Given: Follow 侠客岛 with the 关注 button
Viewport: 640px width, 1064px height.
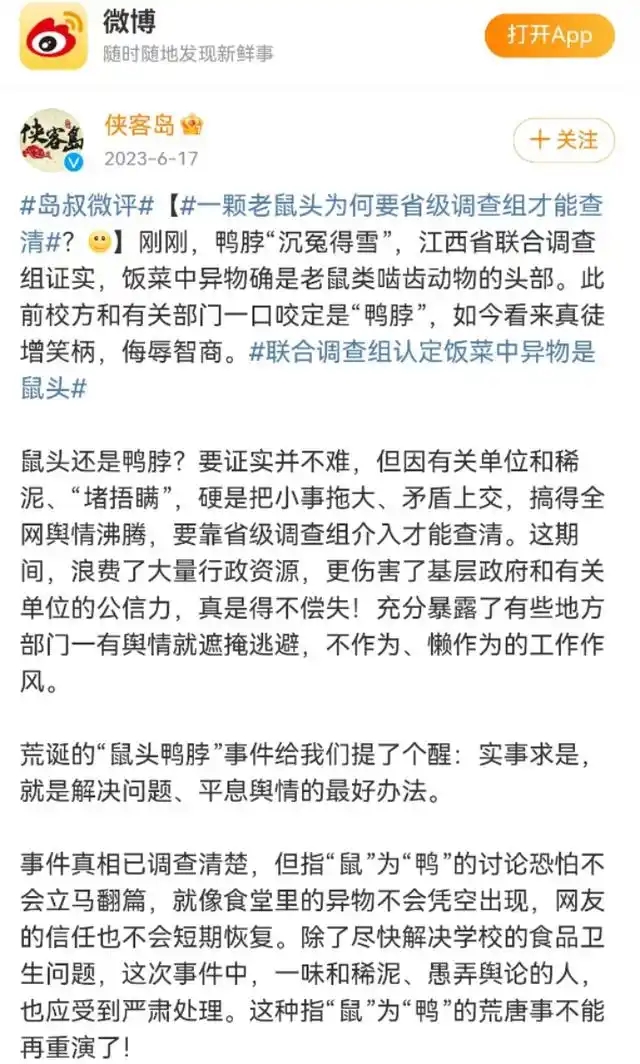Looking at the screenshot, I should 563,140.
